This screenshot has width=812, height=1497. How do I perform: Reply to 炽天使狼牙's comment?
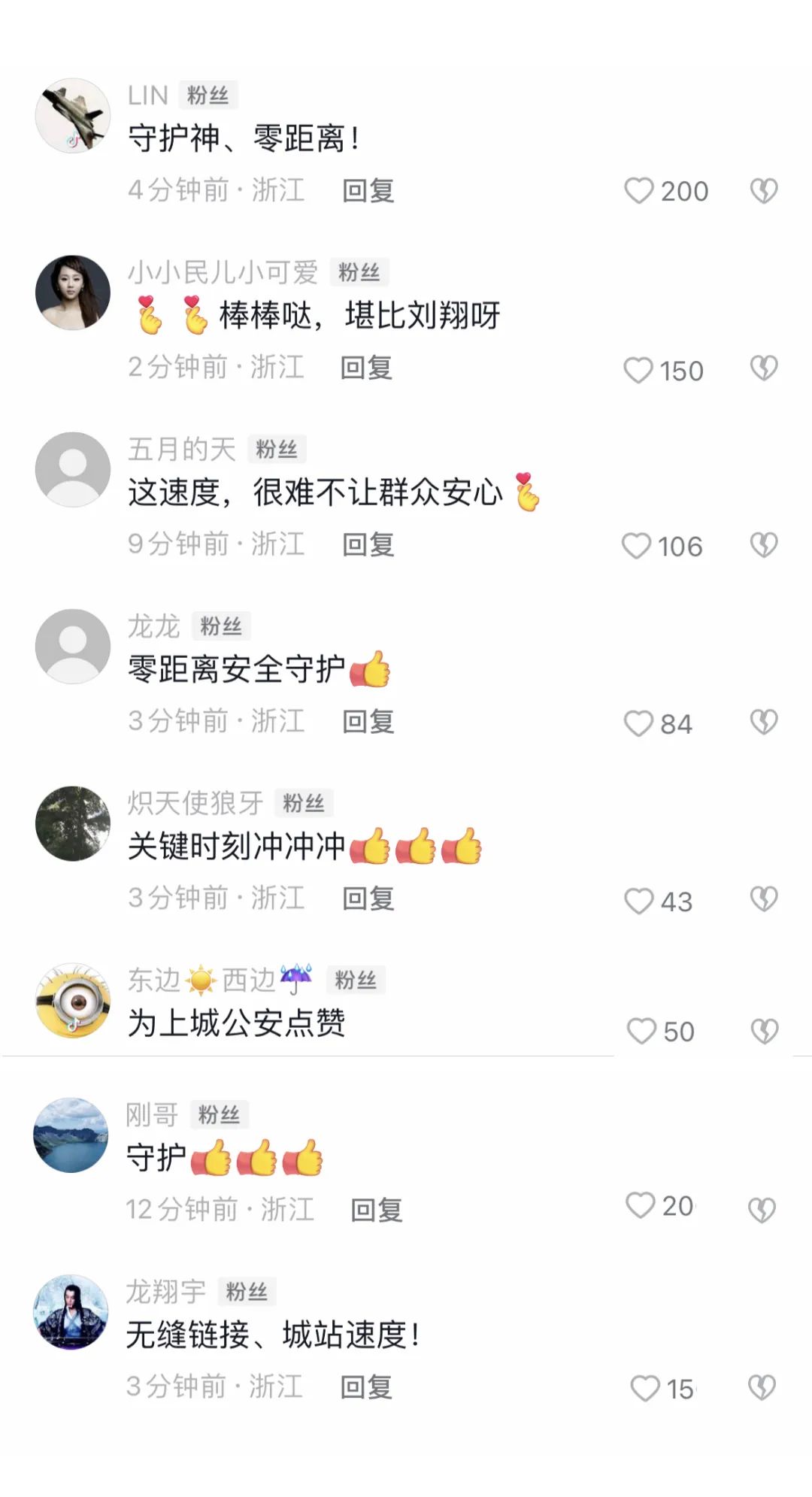point(368,899)
